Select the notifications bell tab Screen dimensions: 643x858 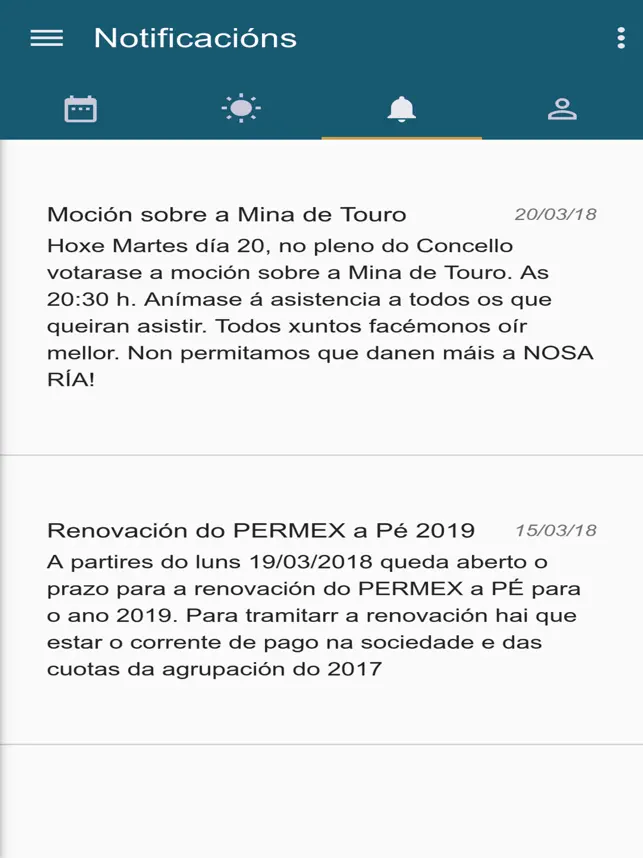click(x=401, y=109)
